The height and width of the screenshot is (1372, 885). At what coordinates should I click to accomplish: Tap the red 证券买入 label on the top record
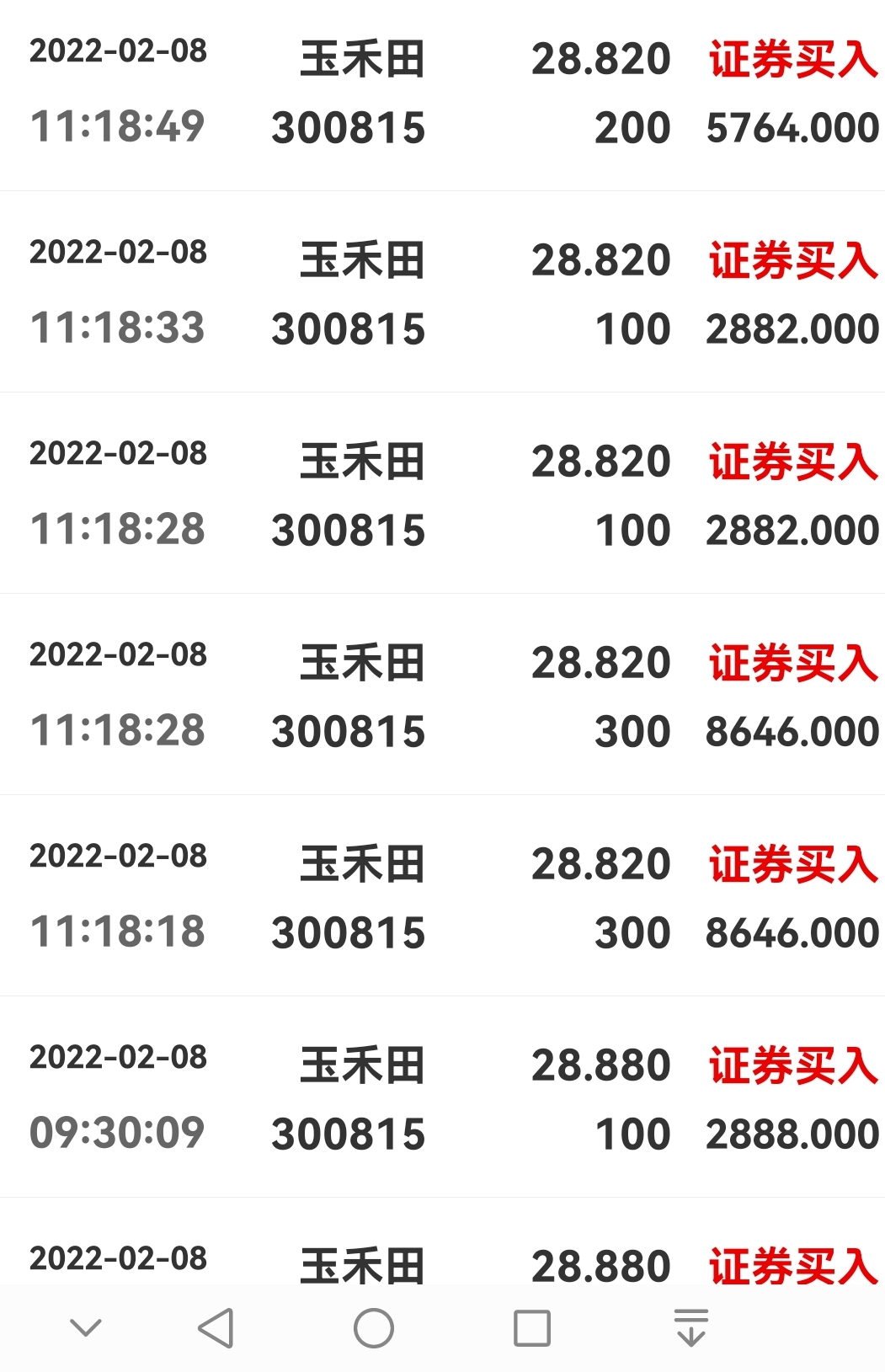coord(792,59)
